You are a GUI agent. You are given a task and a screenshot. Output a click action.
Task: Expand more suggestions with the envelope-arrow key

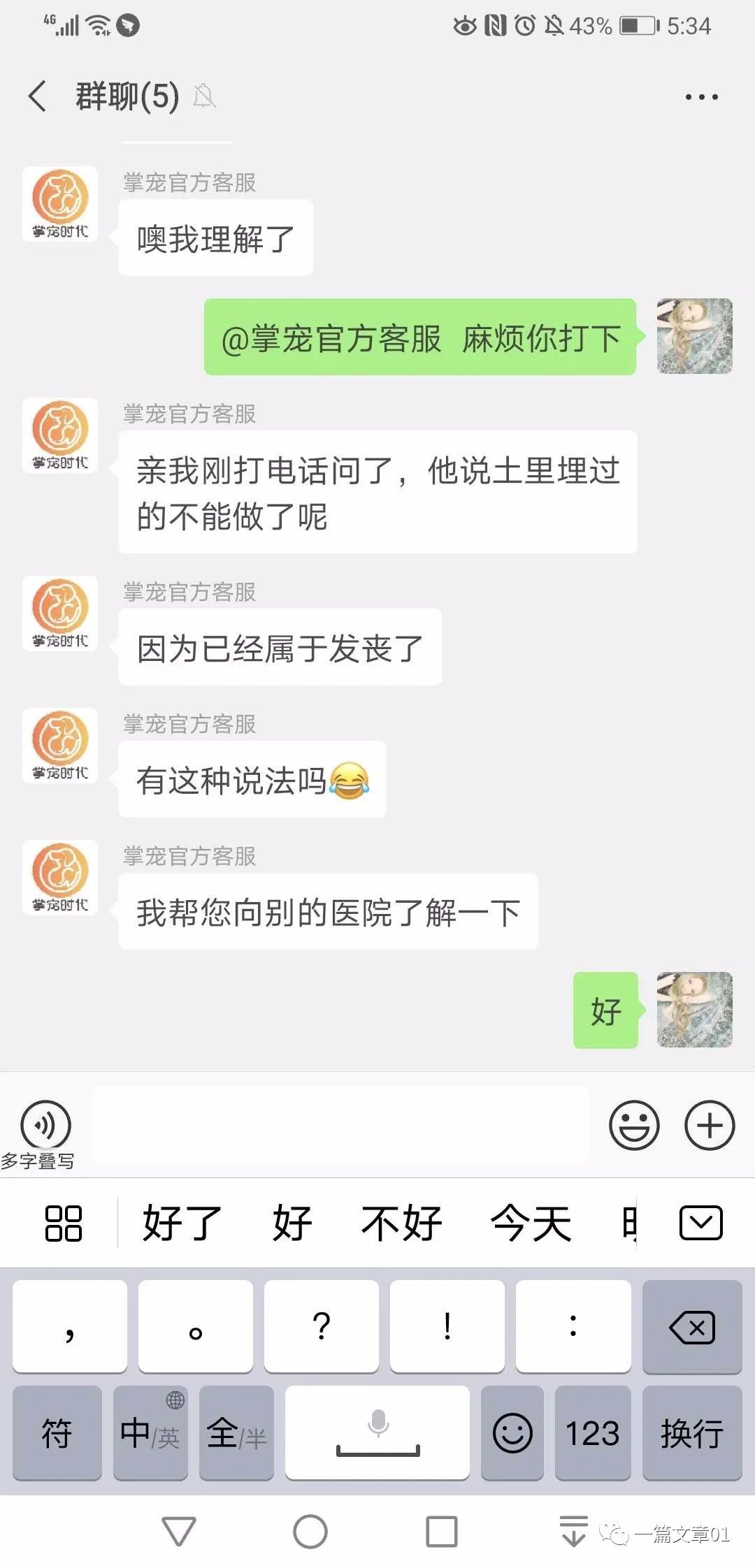pyautogui.click(x=701, y=1221)
